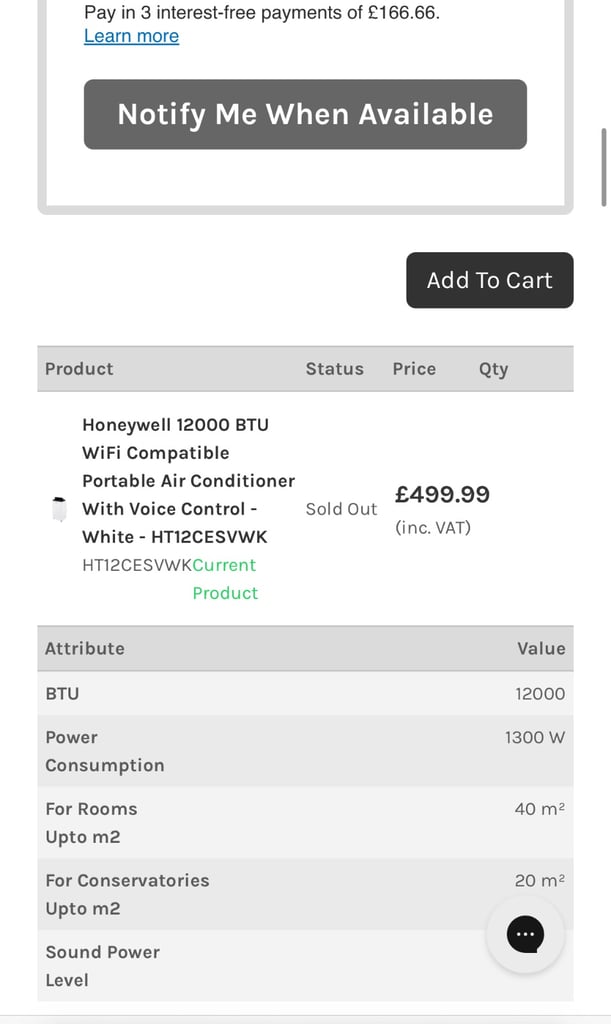Open the chat support bubble
611x1024 pixels.
pos(525,934)
